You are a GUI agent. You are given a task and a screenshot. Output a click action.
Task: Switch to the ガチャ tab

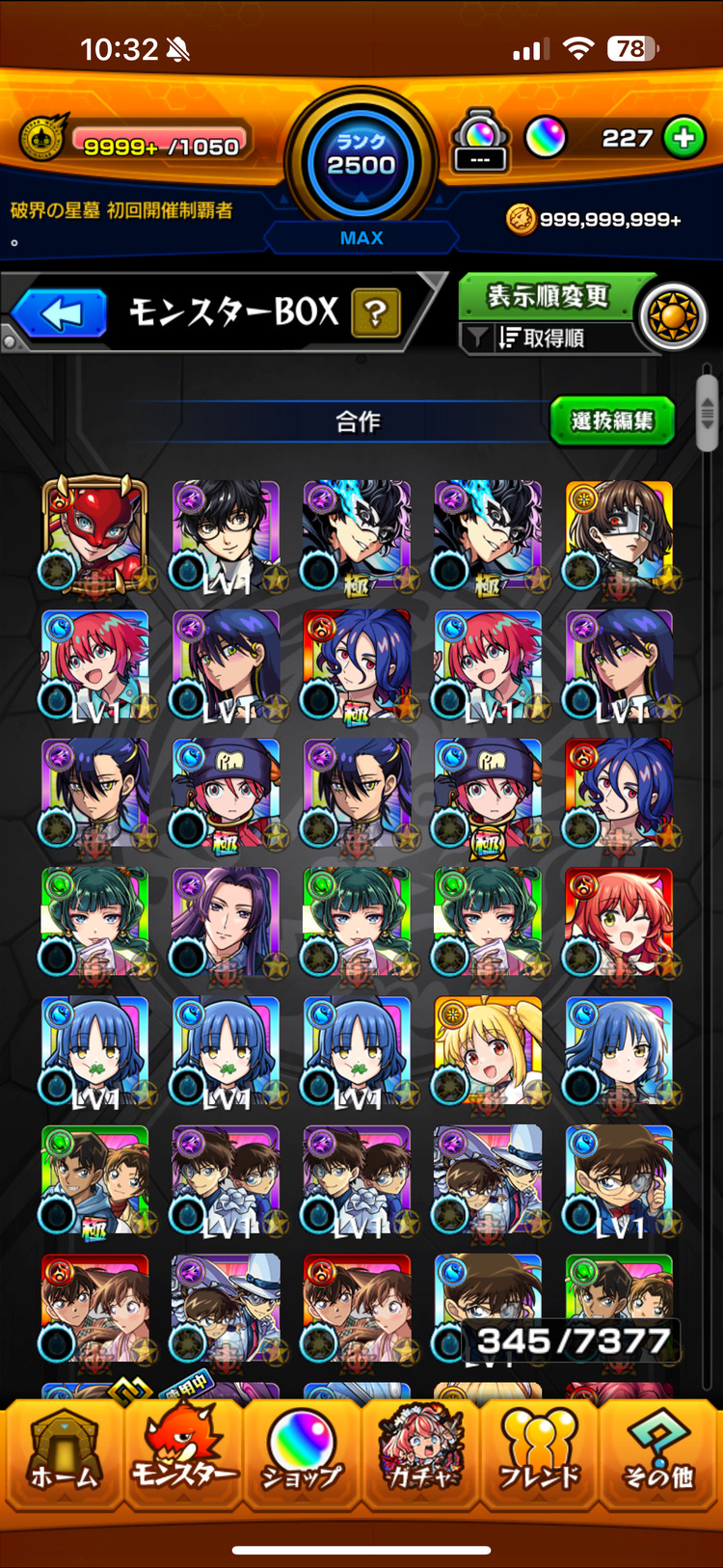420,1456
